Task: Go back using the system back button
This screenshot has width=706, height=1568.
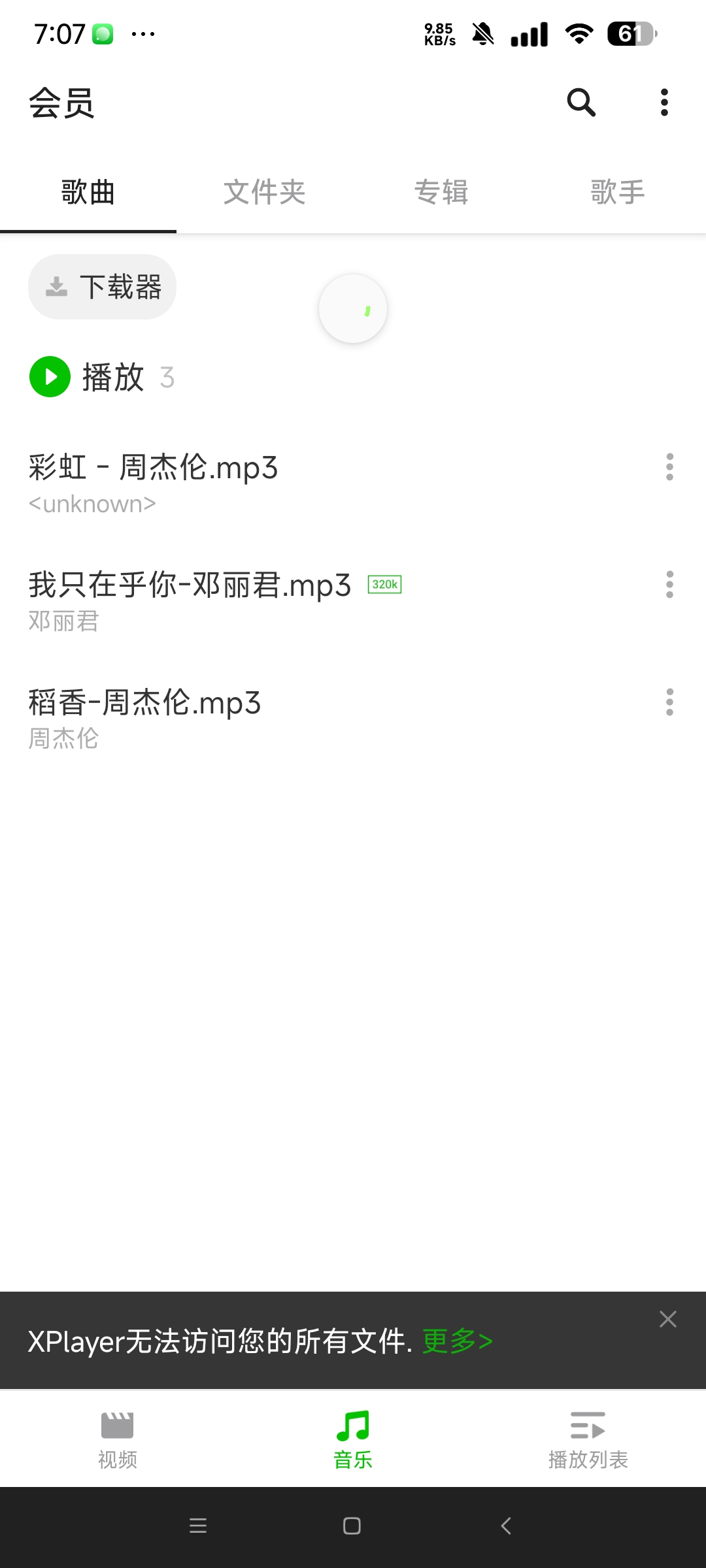Action: pyautogui.click(x=506, y=1526)
